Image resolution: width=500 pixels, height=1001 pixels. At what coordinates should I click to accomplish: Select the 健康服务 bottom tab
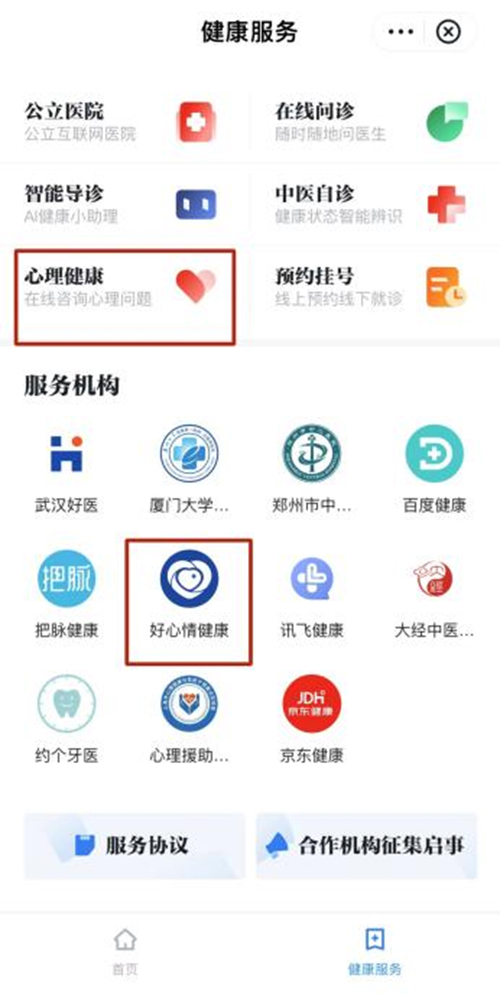374,953
